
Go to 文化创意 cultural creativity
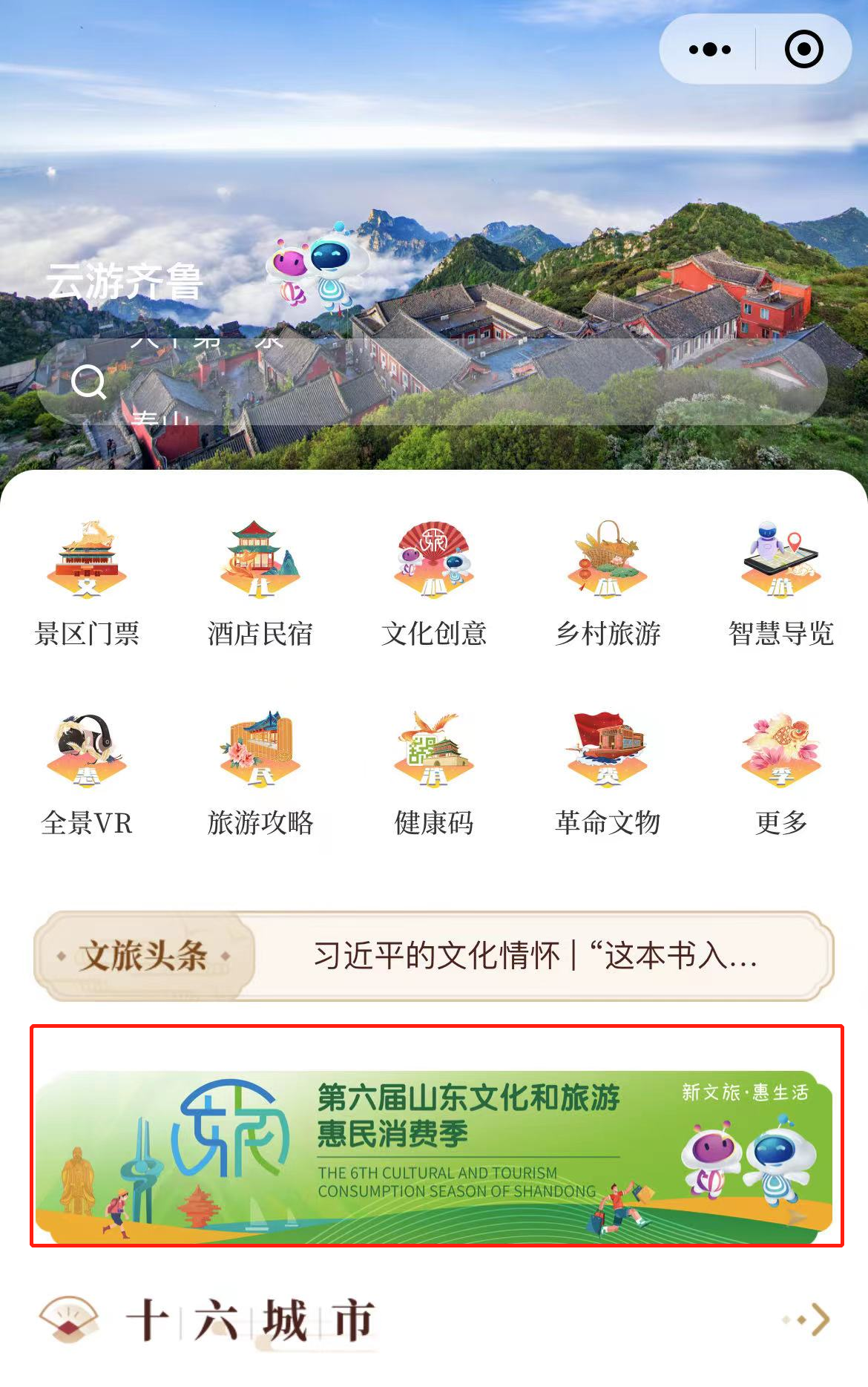pyautogui.click(x=434, y=583)
